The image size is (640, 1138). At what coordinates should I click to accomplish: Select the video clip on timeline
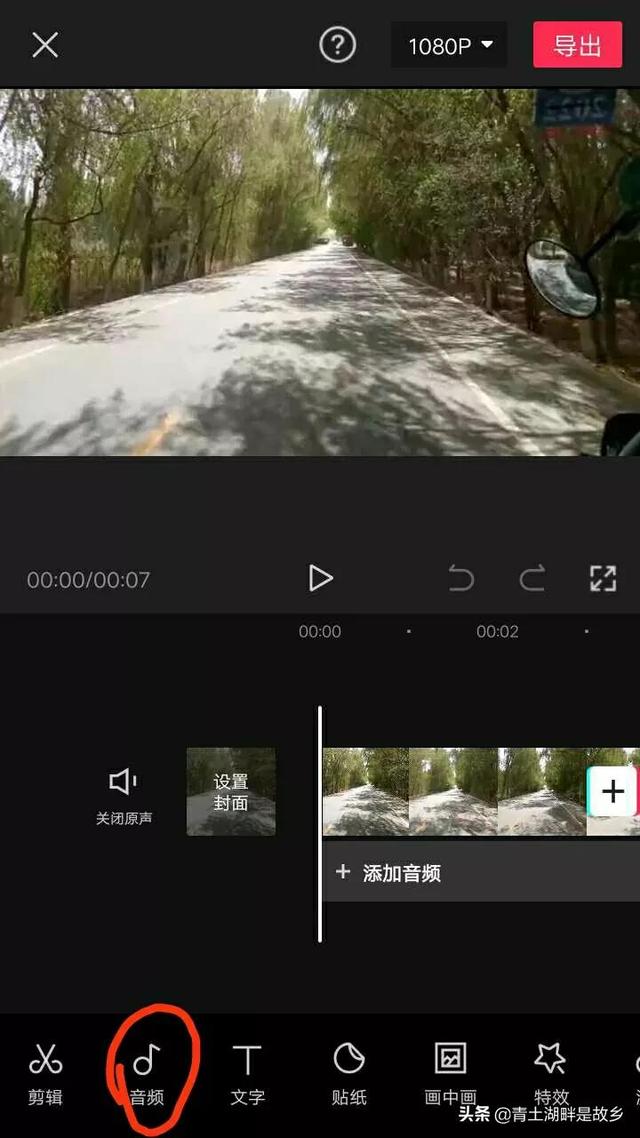450,791
